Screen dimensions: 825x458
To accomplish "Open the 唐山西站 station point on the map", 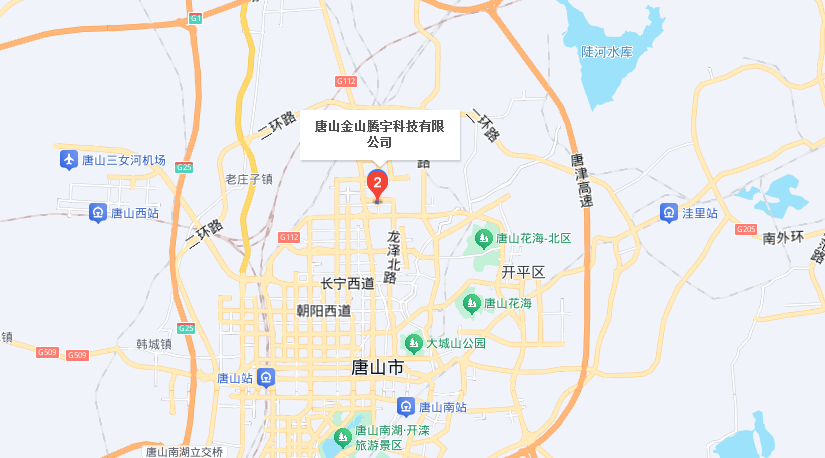I will [98, 212].
